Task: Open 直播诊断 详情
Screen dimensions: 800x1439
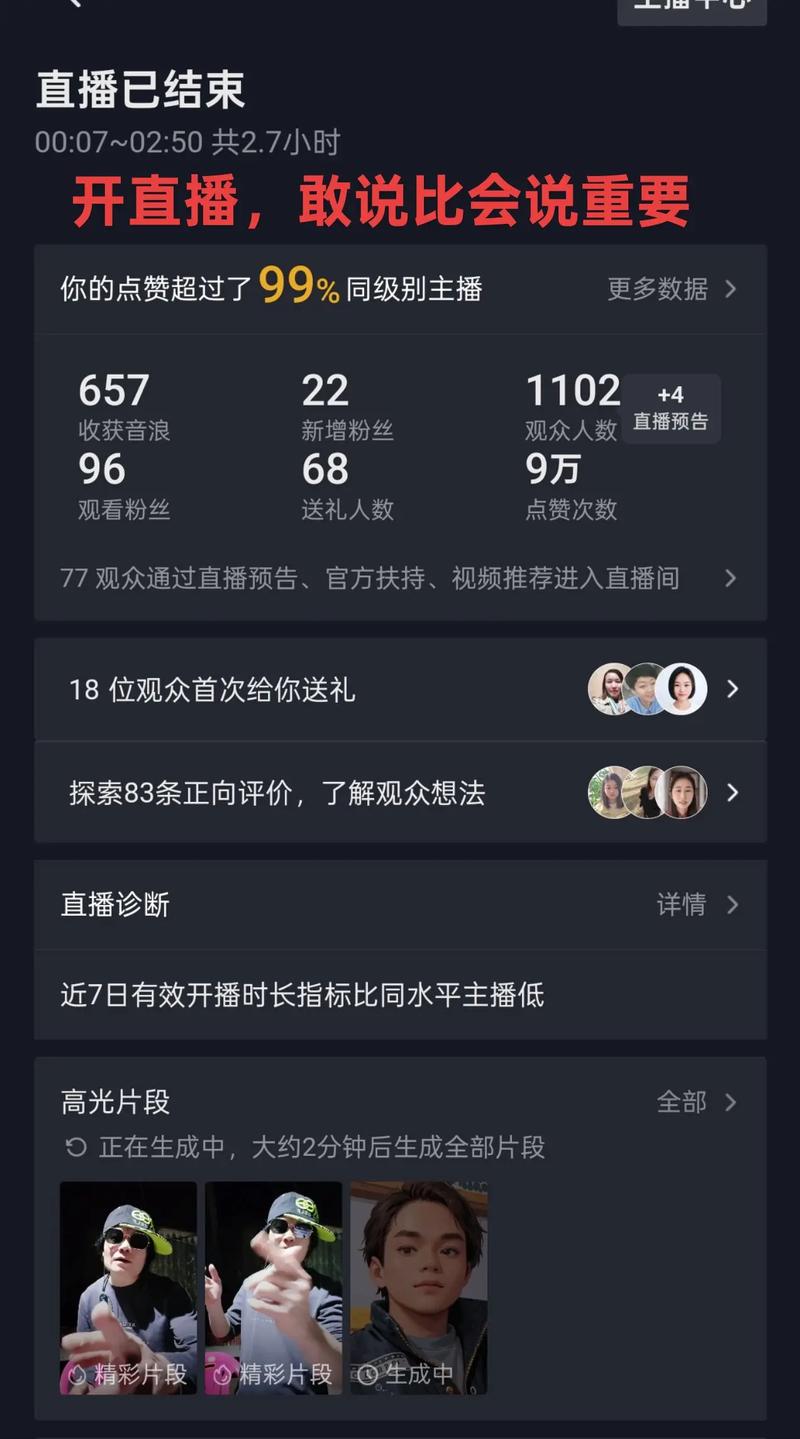Action: click(x=696, y=905)
